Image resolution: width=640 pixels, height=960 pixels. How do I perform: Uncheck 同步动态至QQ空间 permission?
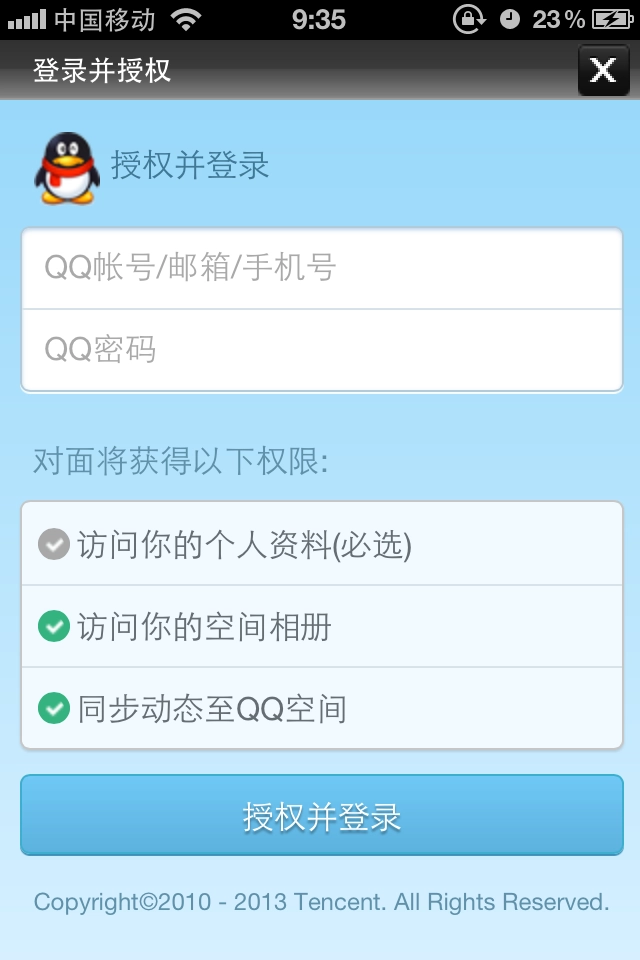click(x=52, y=709)
